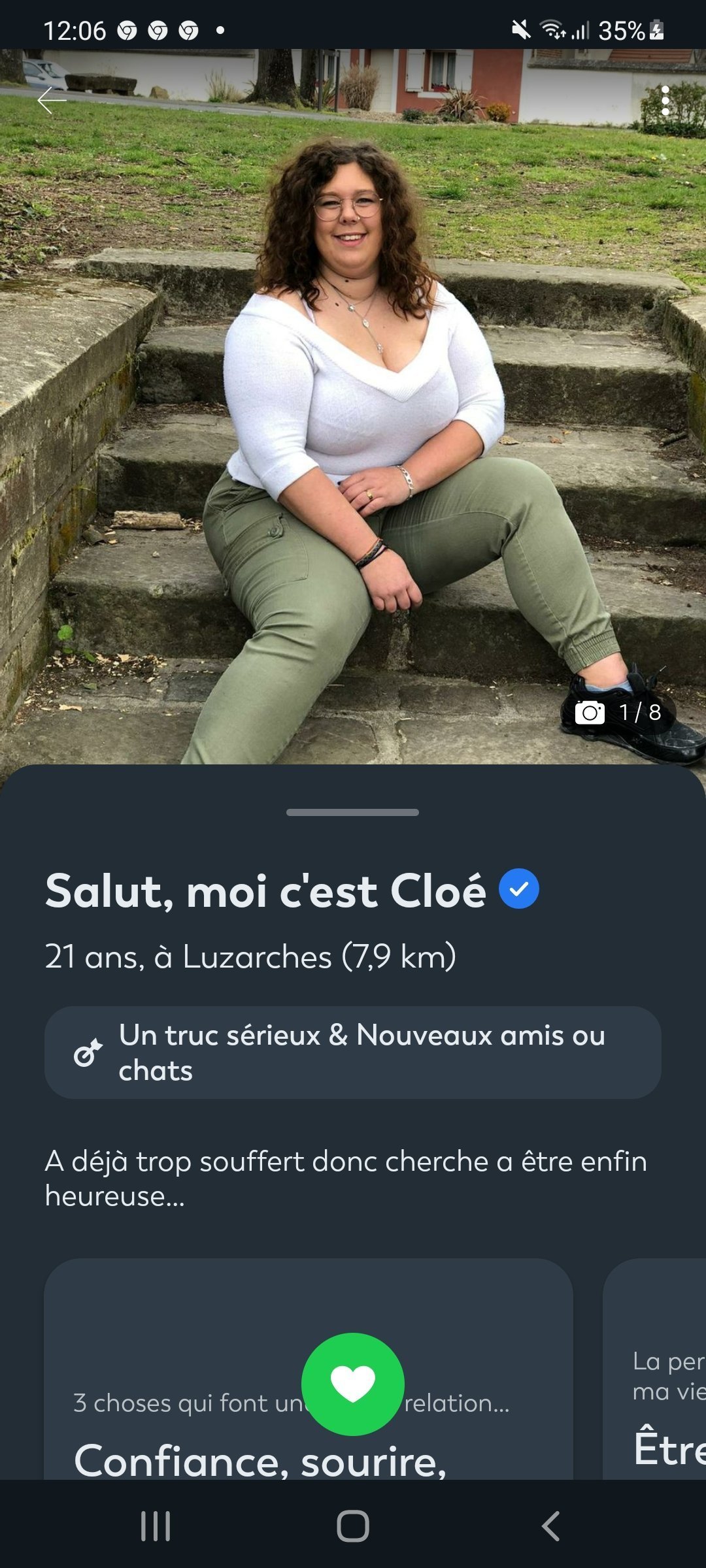Go to the system home screen
This screenshot has height=1568, width=706.
point(353,1526)
